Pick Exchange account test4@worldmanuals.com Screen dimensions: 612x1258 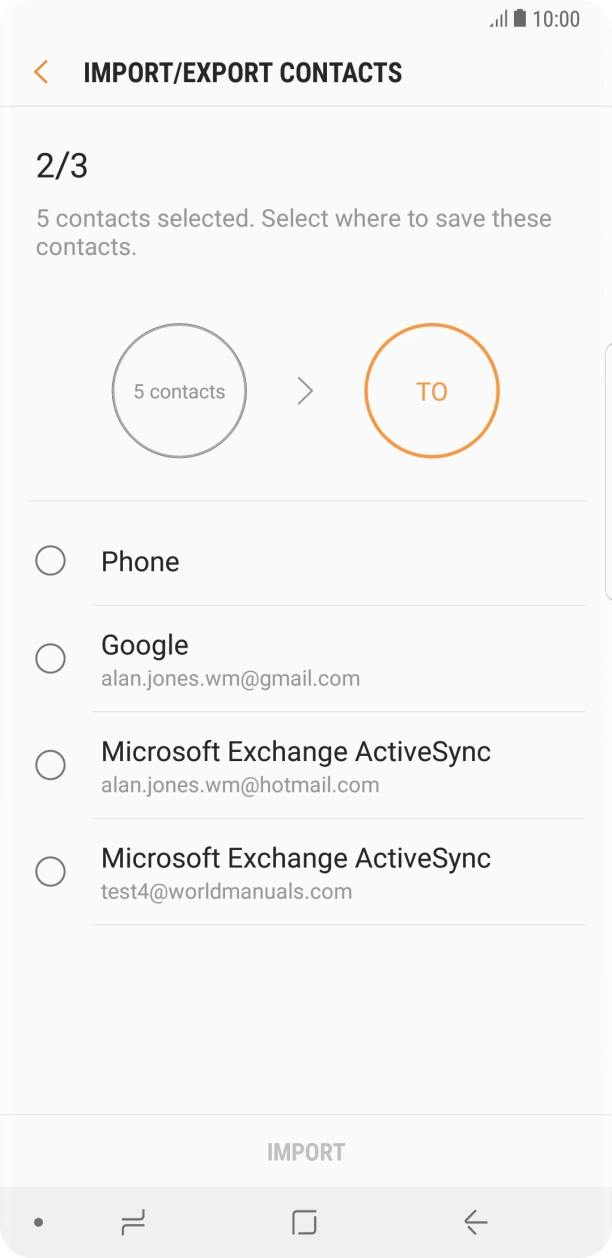(50, 872)
